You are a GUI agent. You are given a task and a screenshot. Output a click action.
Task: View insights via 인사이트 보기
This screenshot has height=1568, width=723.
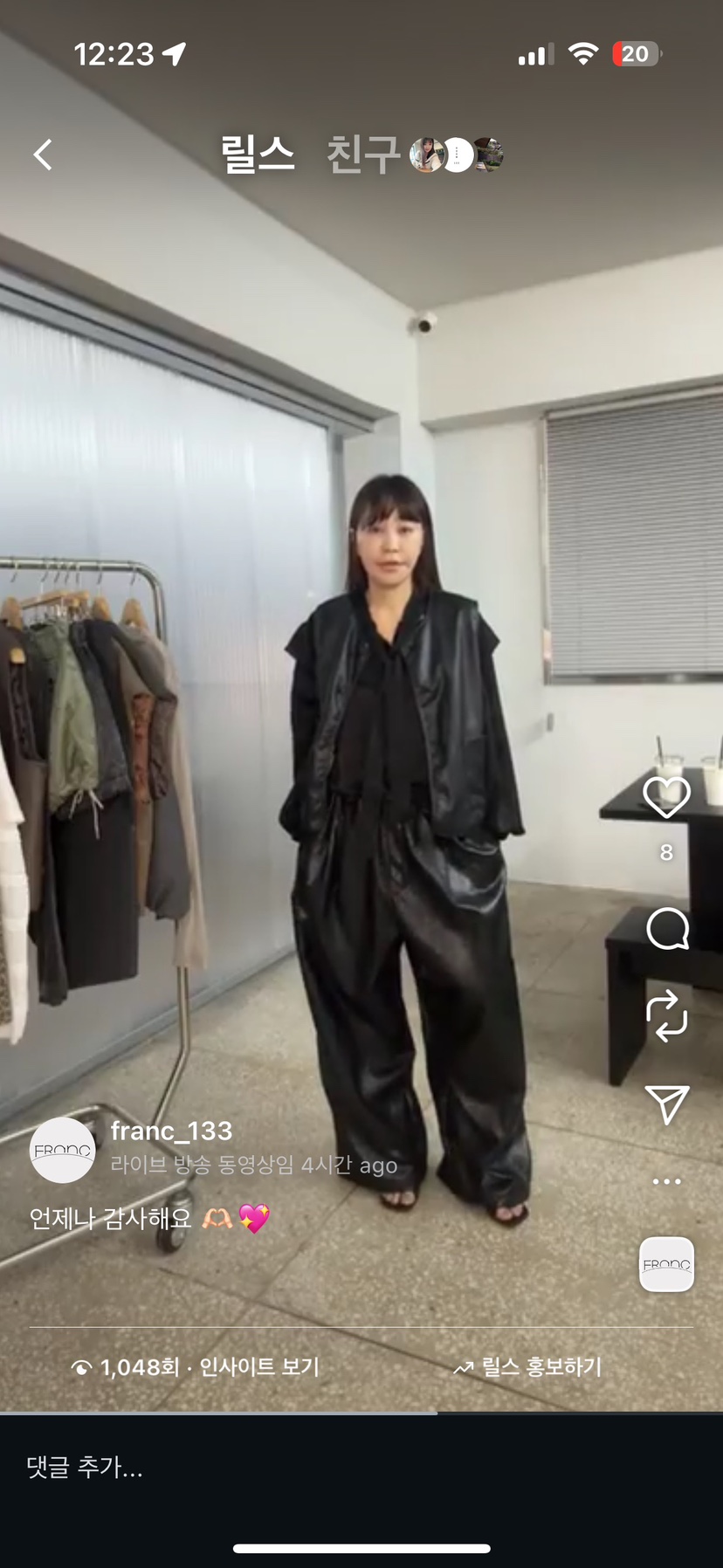(x=258, y=1367)
